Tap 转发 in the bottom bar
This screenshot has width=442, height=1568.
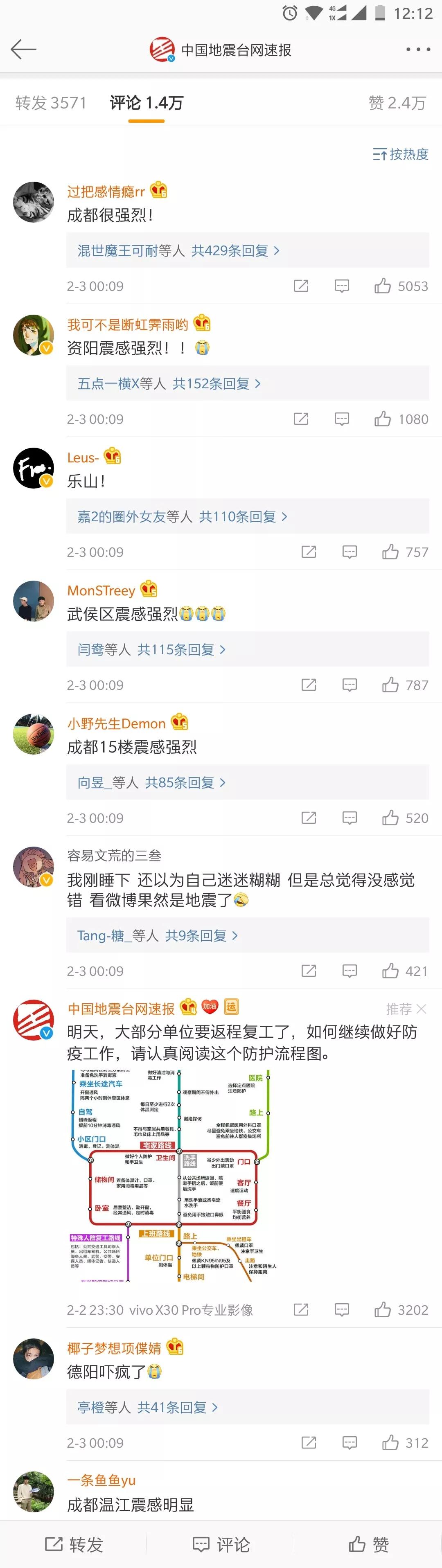tap(74, 1544)
